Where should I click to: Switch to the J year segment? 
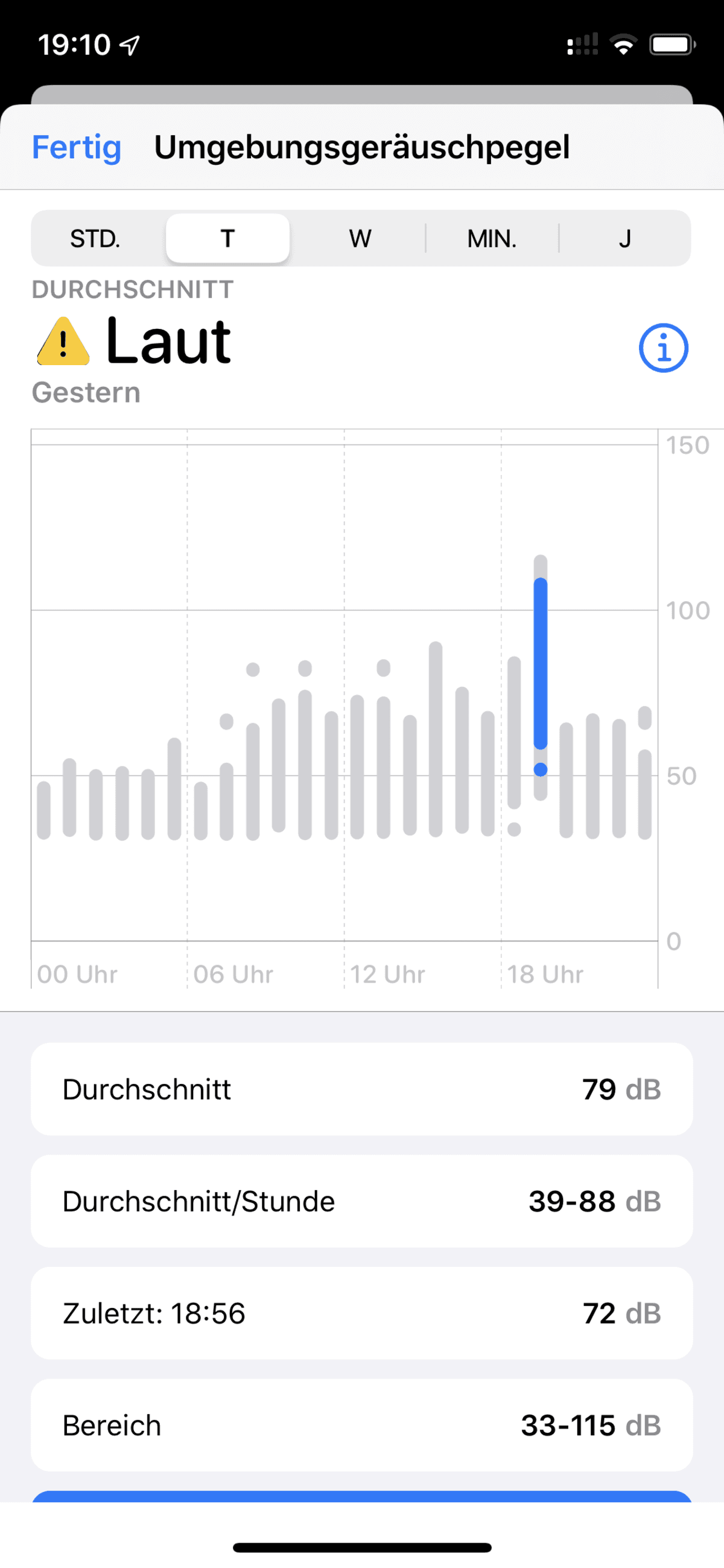(624, 238)
